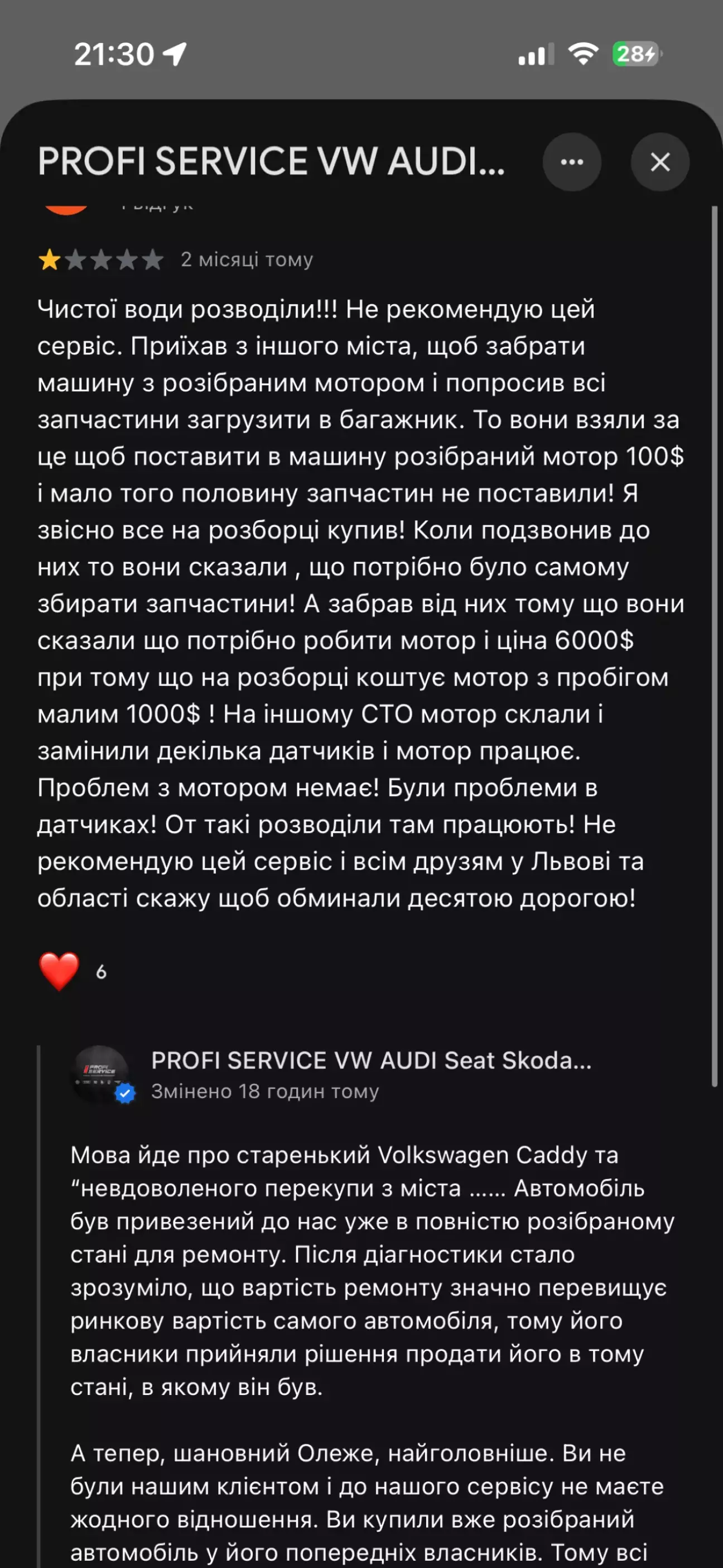
Task: Like the one-star review with the heart
Action: [59, 971]
